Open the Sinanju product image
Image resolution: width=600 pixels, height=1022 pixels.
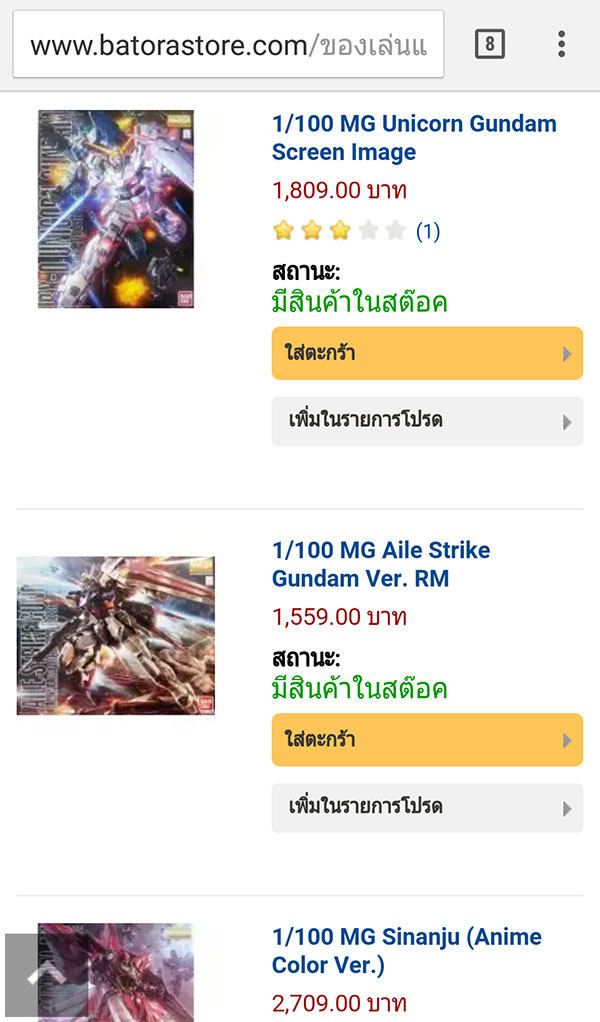pos(130,972)
